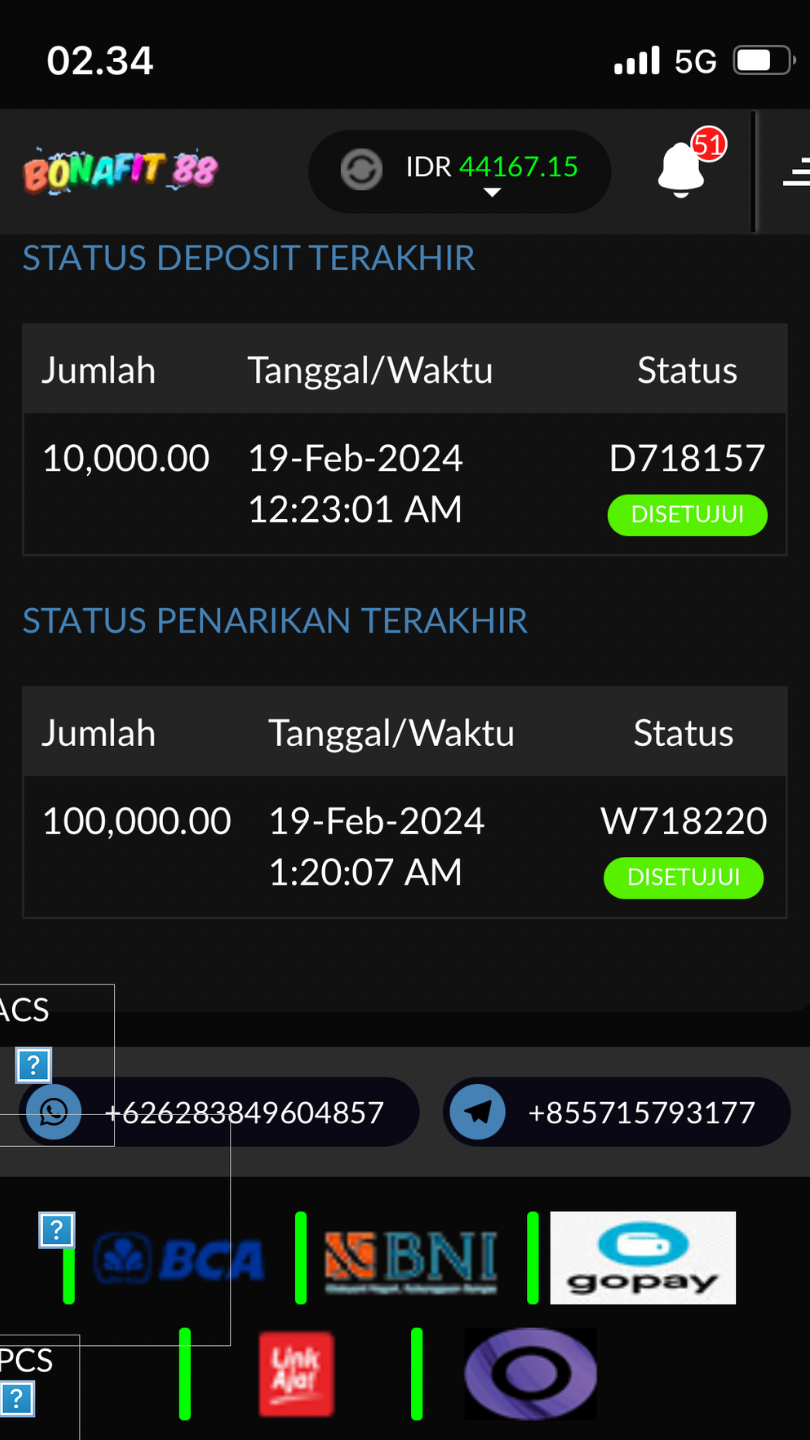
Task: Expand the IDR balance dropdown
Action: coord(492,192)
